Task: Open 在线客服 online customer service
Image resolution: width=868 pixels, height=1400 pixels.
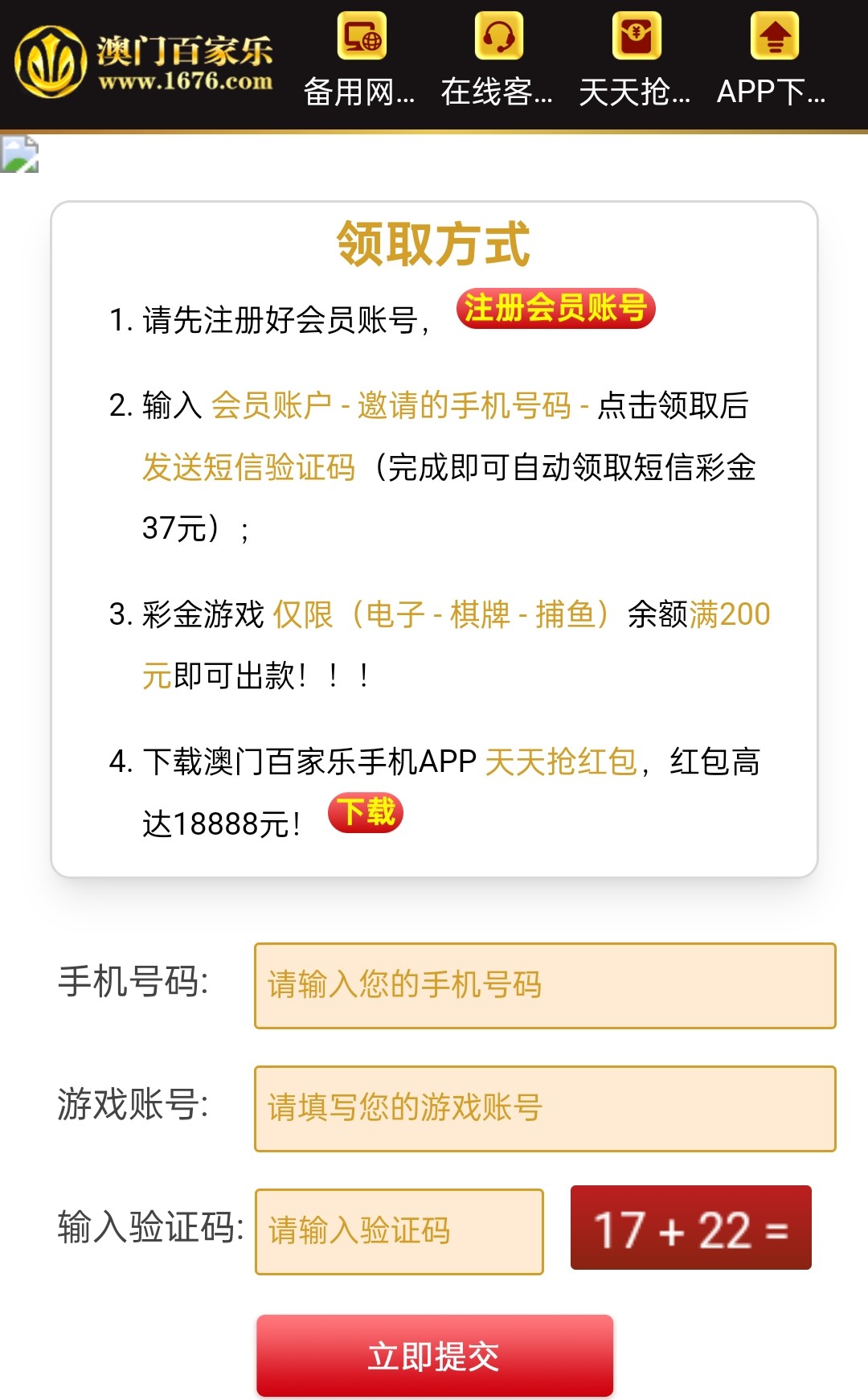Action: pyautogui.click(x=497, y=61)
